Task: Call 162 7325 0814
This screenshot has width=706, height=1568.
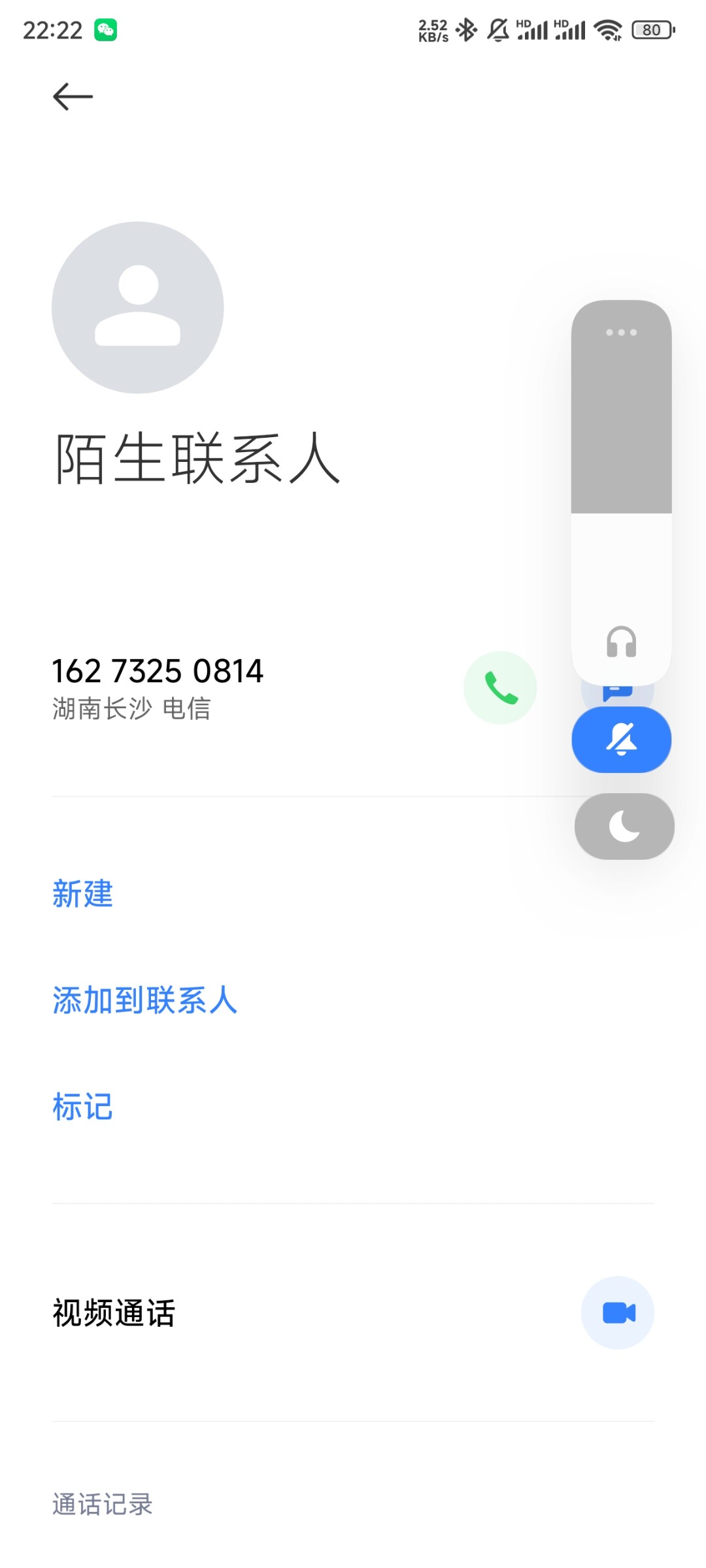Action: coord(500,688)
